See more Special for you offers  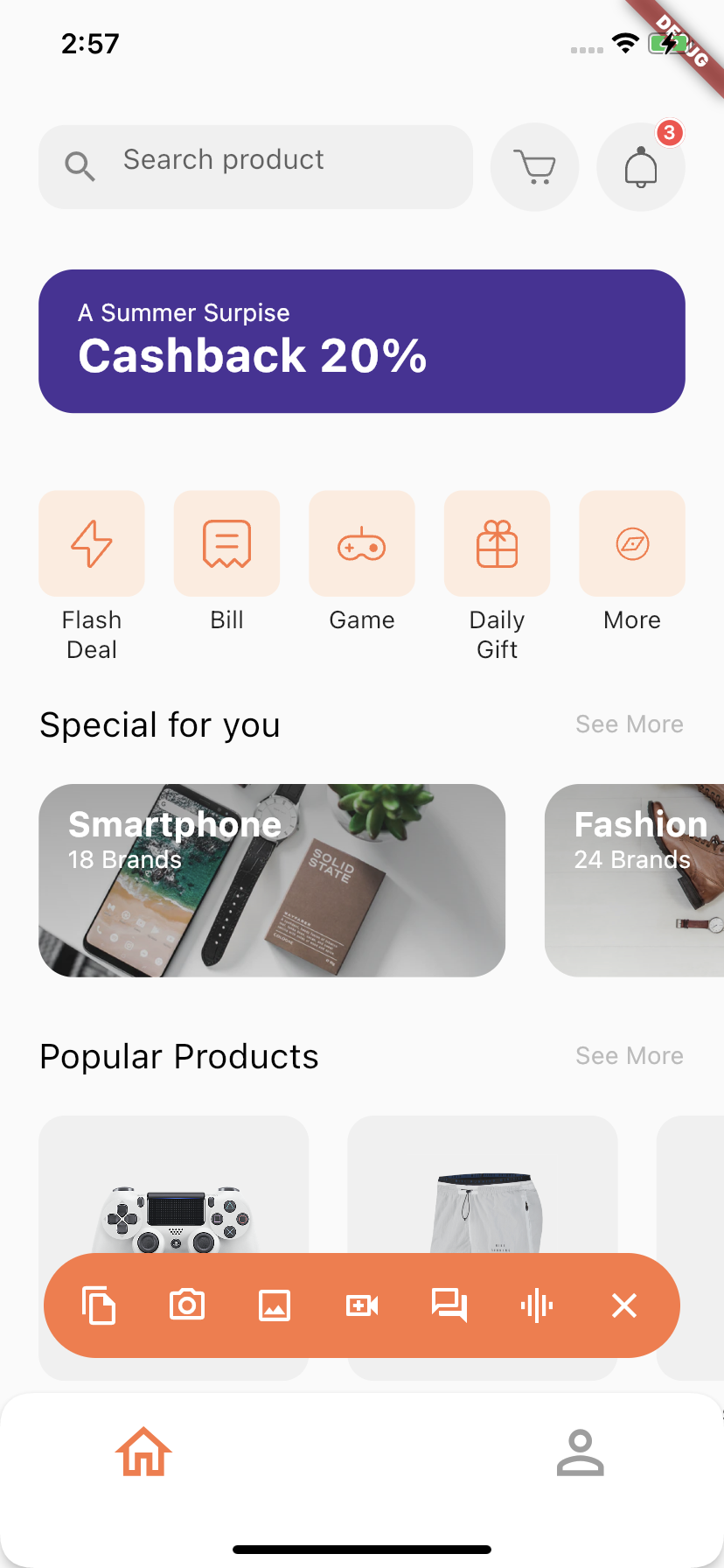(x=630, y=724)
